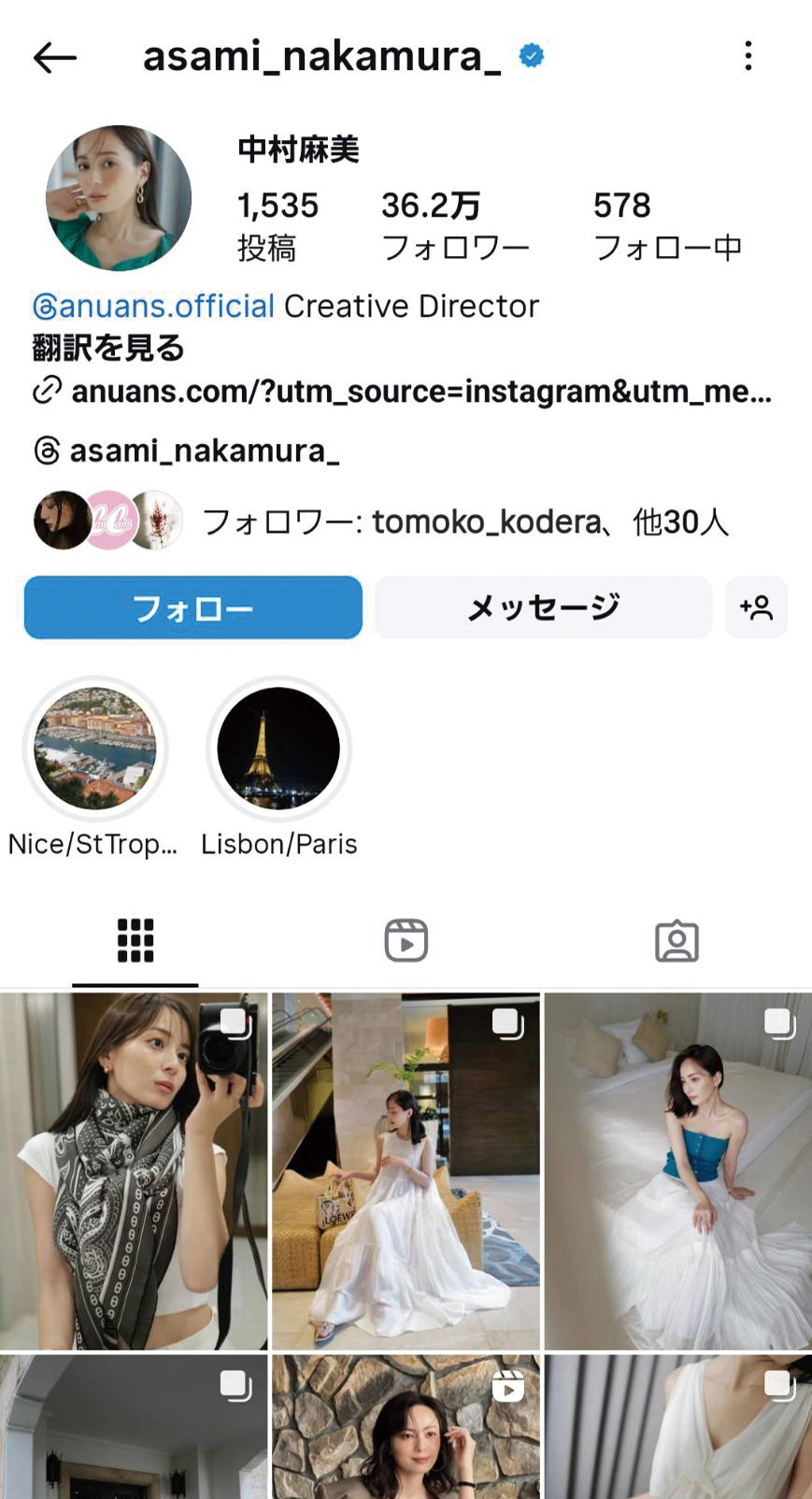This screenshot has height=1499, width=812.
Task: Switch to the Reels tab
Action: click(x=406, y=940)
